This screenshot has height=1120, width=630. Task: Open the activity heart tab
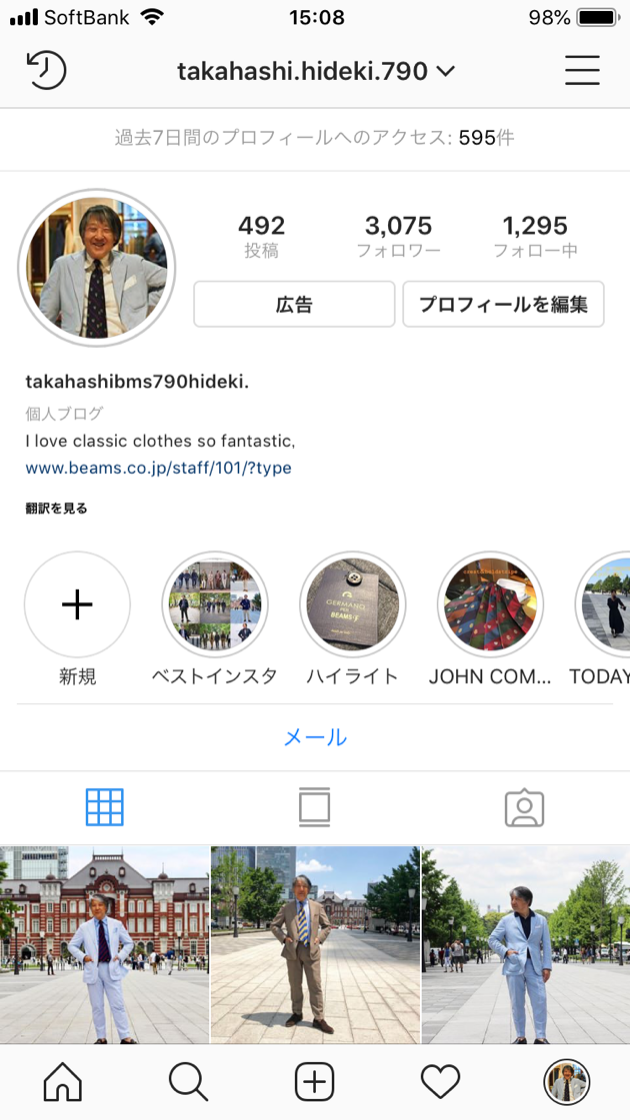tap(440, 1081)
